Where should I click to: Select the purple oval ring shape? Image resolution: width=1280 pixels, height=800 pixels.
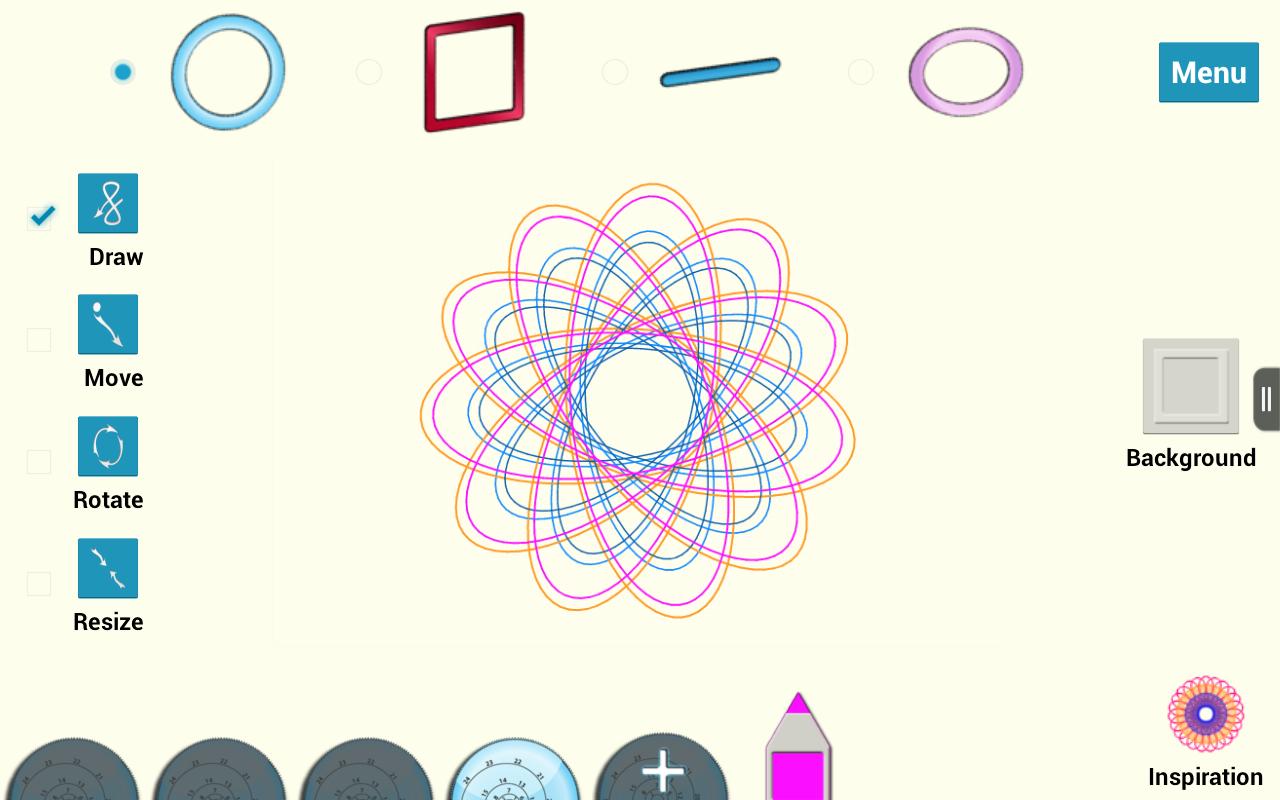point(965,72)
